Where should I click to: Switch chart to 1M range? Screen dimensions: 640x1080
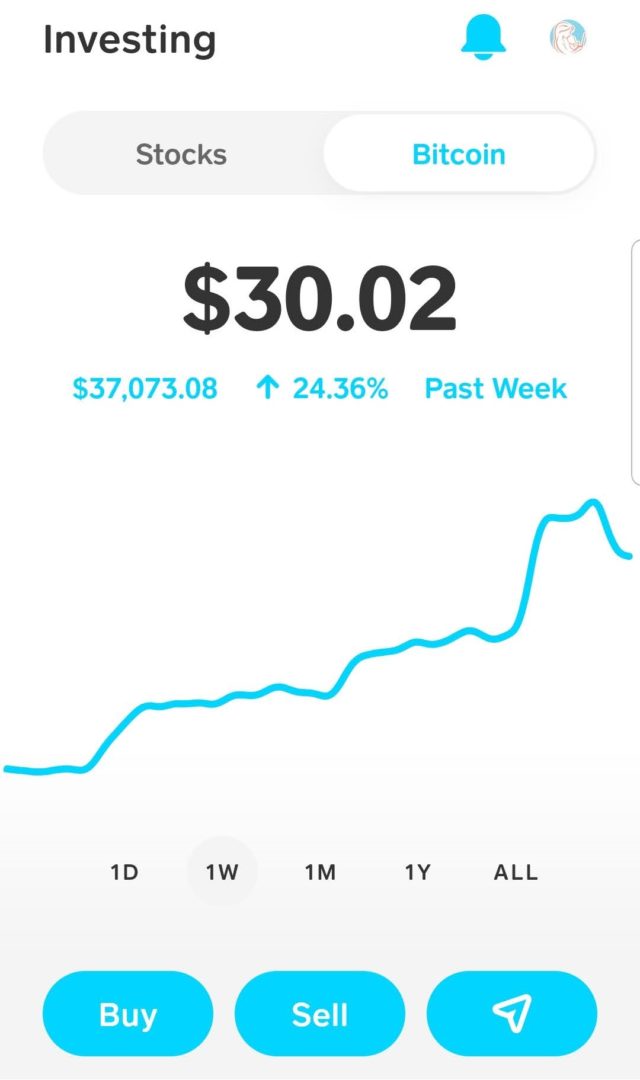pyautogui.click(x=320, y=873)
